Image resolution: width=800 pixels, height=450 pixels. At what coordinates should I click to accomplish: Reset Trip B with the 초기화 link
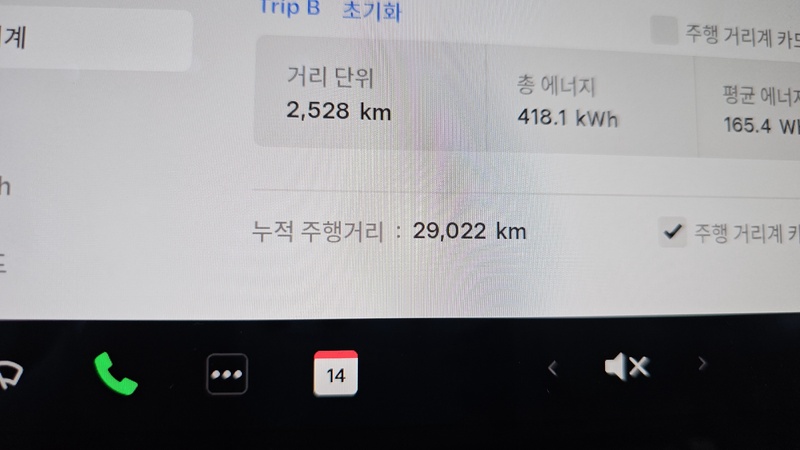tap(371, 11)
